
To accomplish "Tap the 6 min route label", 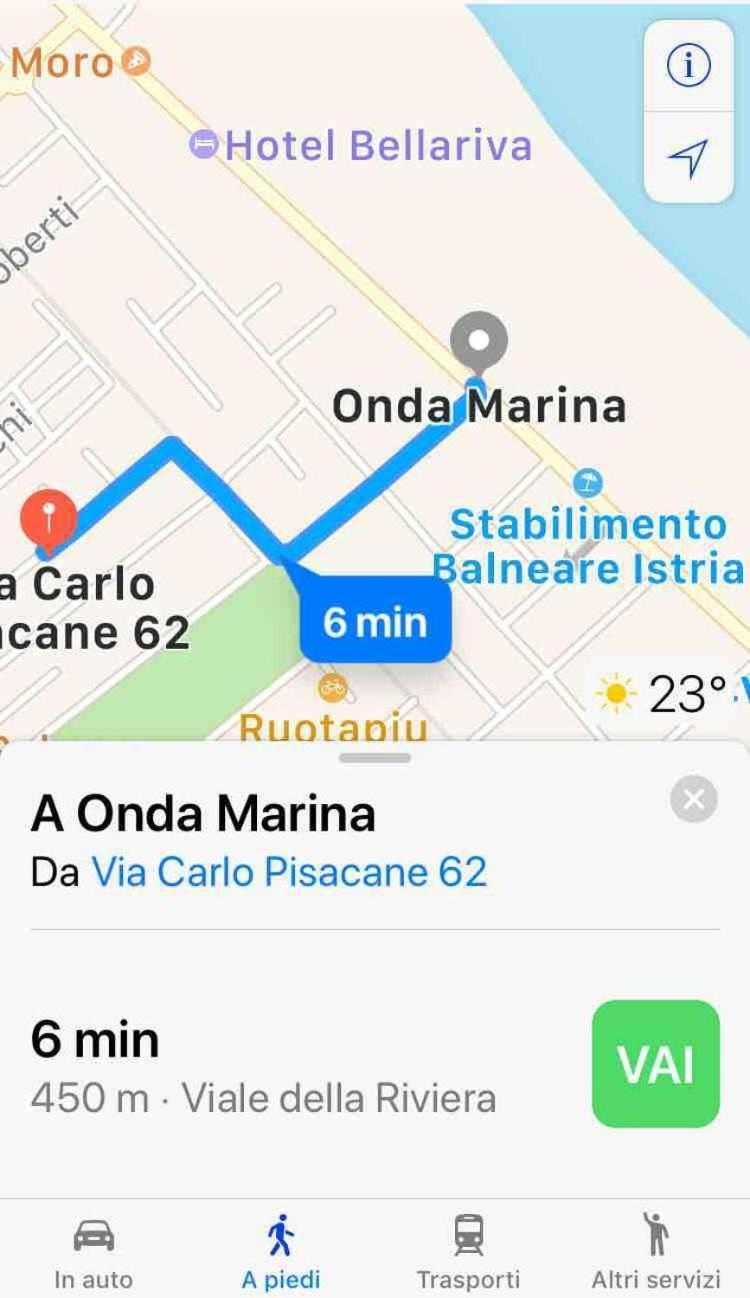I will click(x=375, y=623).
